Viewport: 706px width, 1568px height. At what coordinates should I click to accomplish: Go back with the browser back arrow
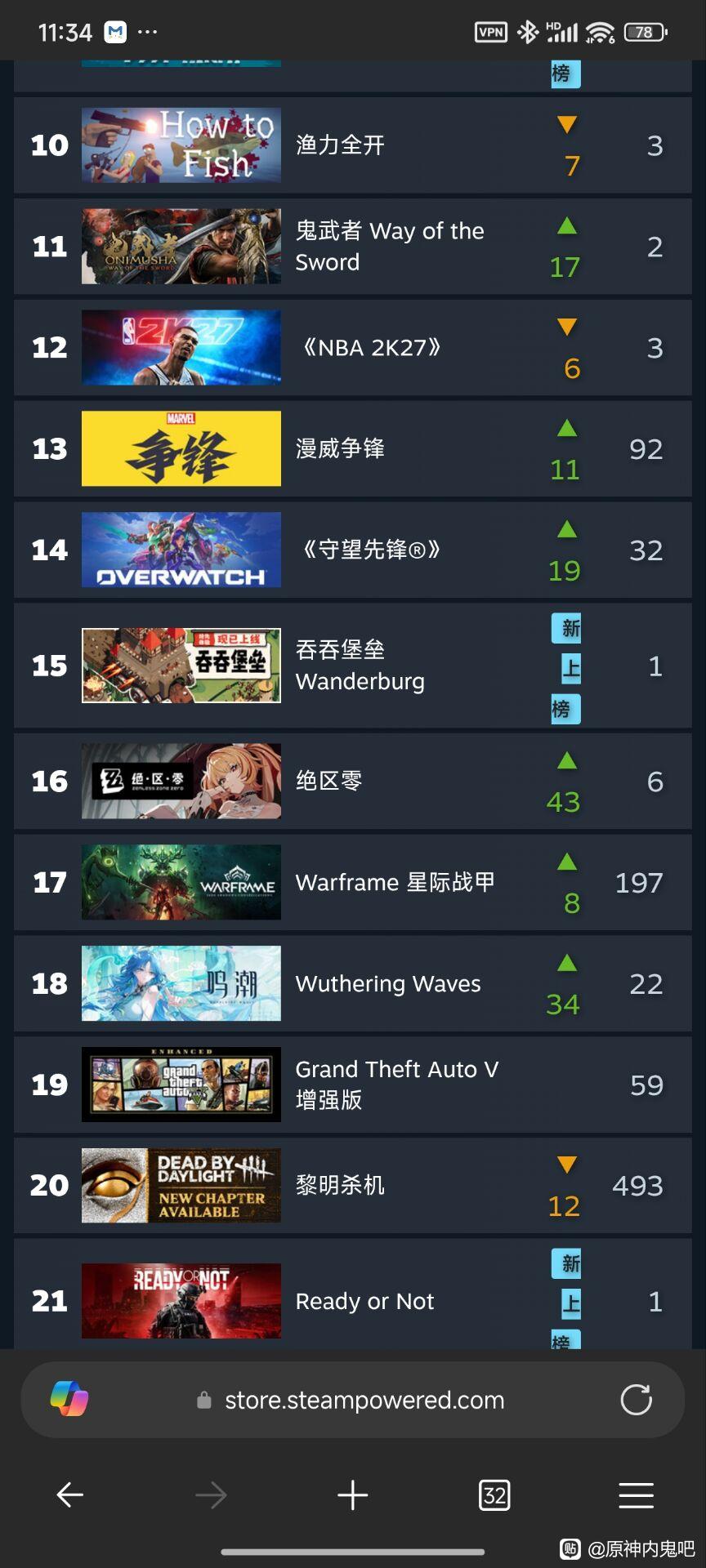[70, 1495]
